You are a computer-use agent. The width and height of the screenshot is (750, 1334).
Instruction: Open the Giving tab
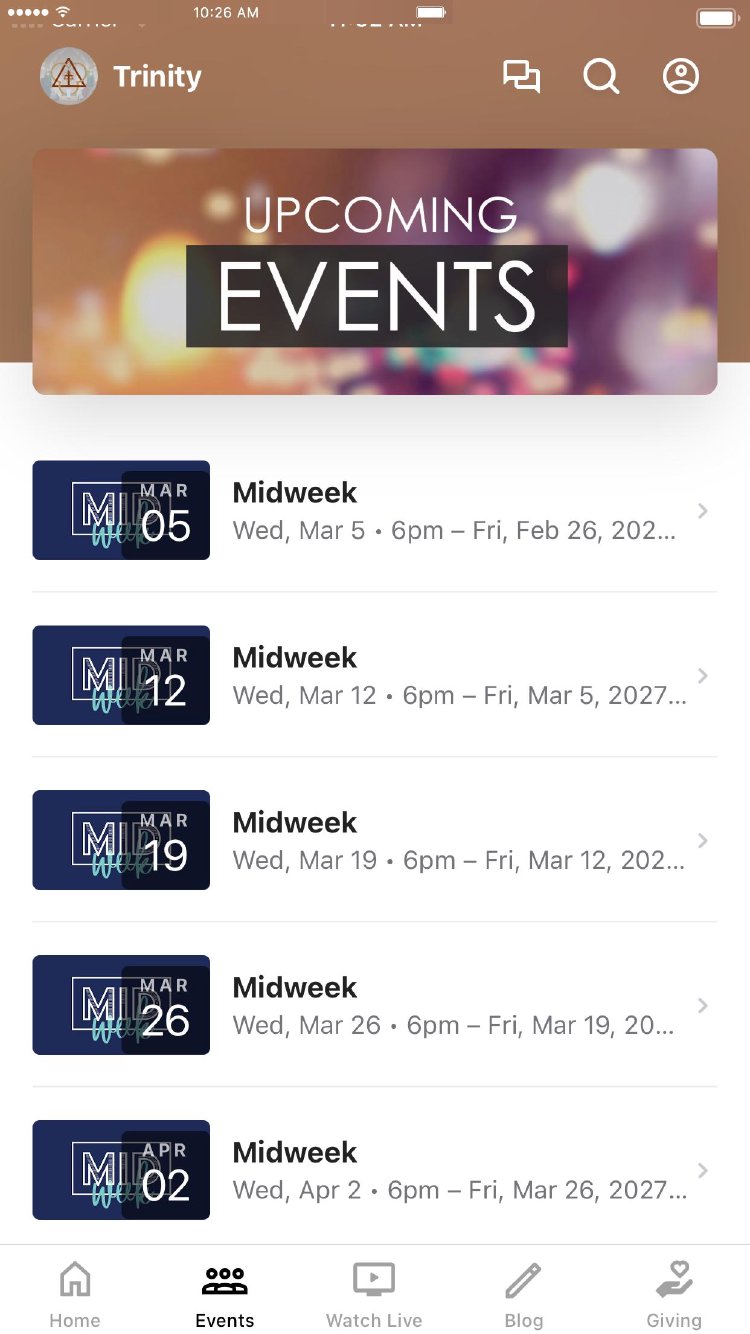point(674,1292)
